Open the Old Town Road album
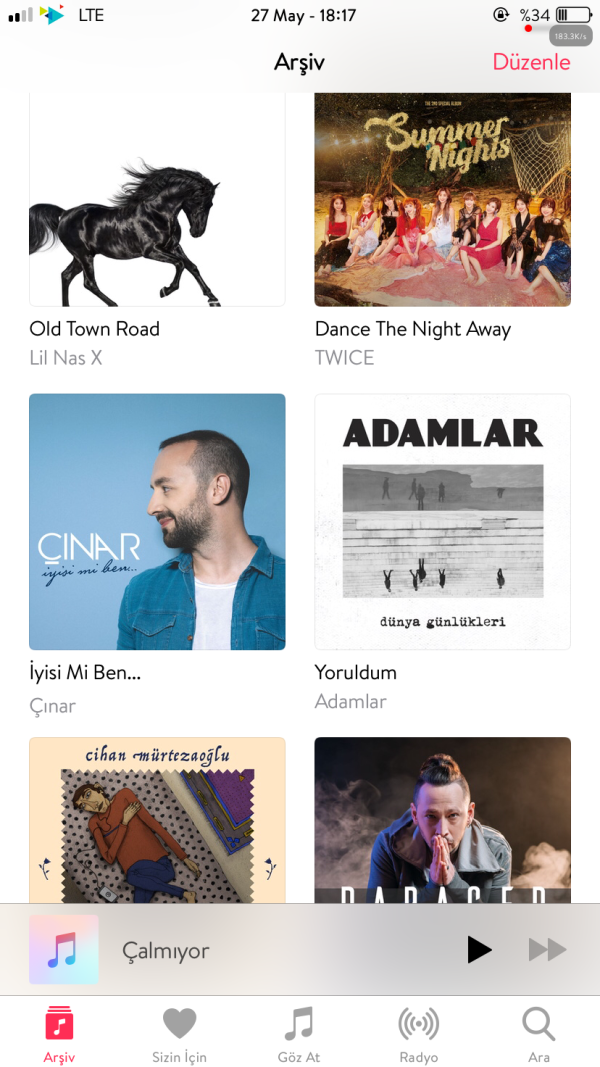This screenshot has height=1067, width=600. click(x=157, y=200)
